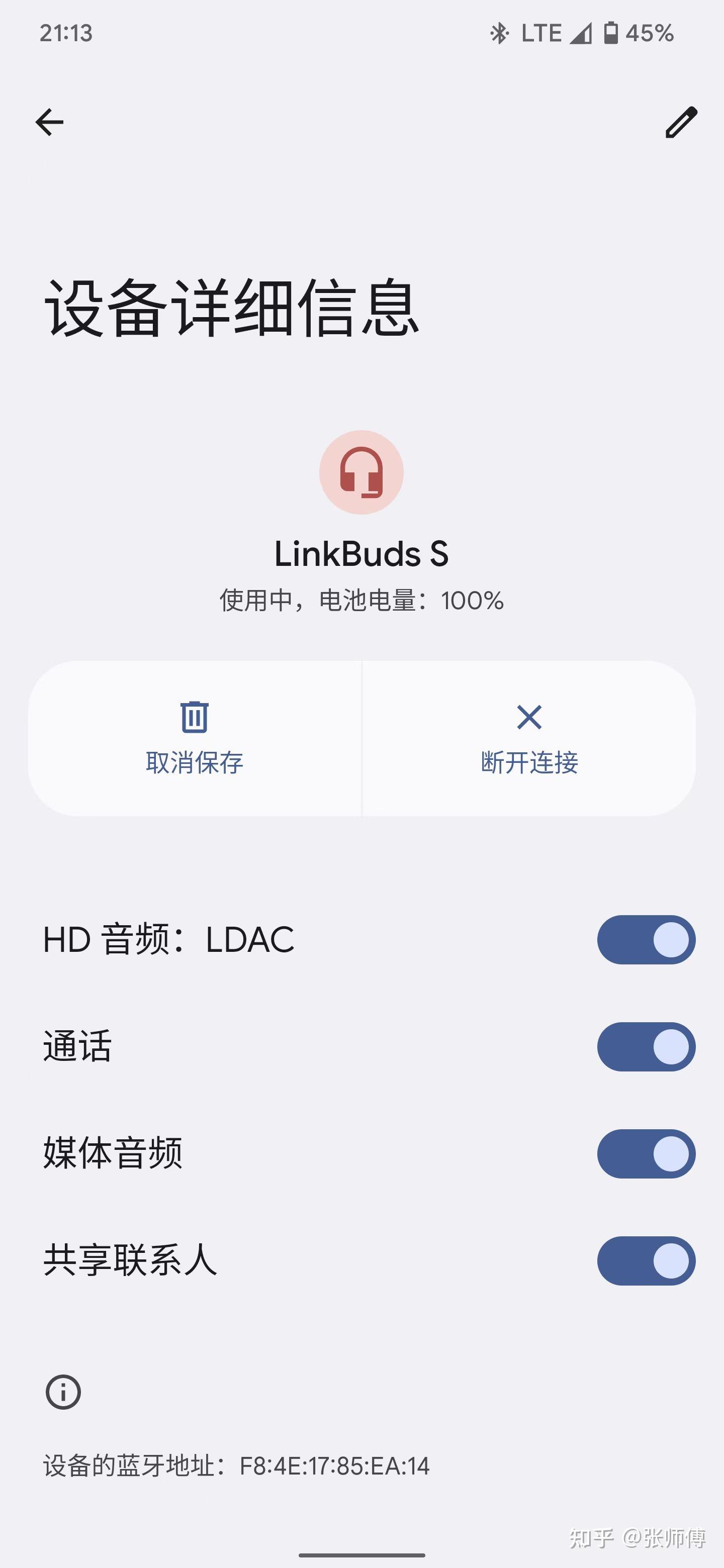This screenshot has width=724, height=1568.
Task: Click the trash icon above 取消保存
Action: coord(194,718)
